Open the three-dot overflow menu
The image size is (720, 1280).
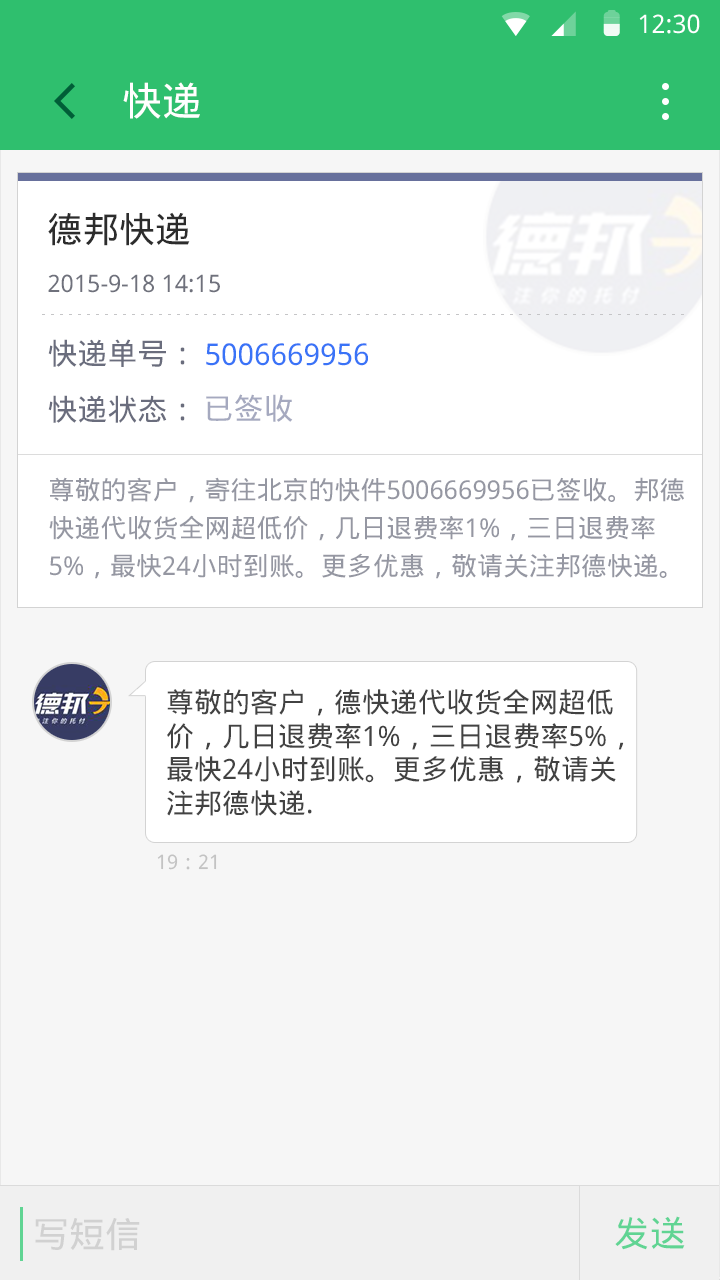[x=666, y=101]
